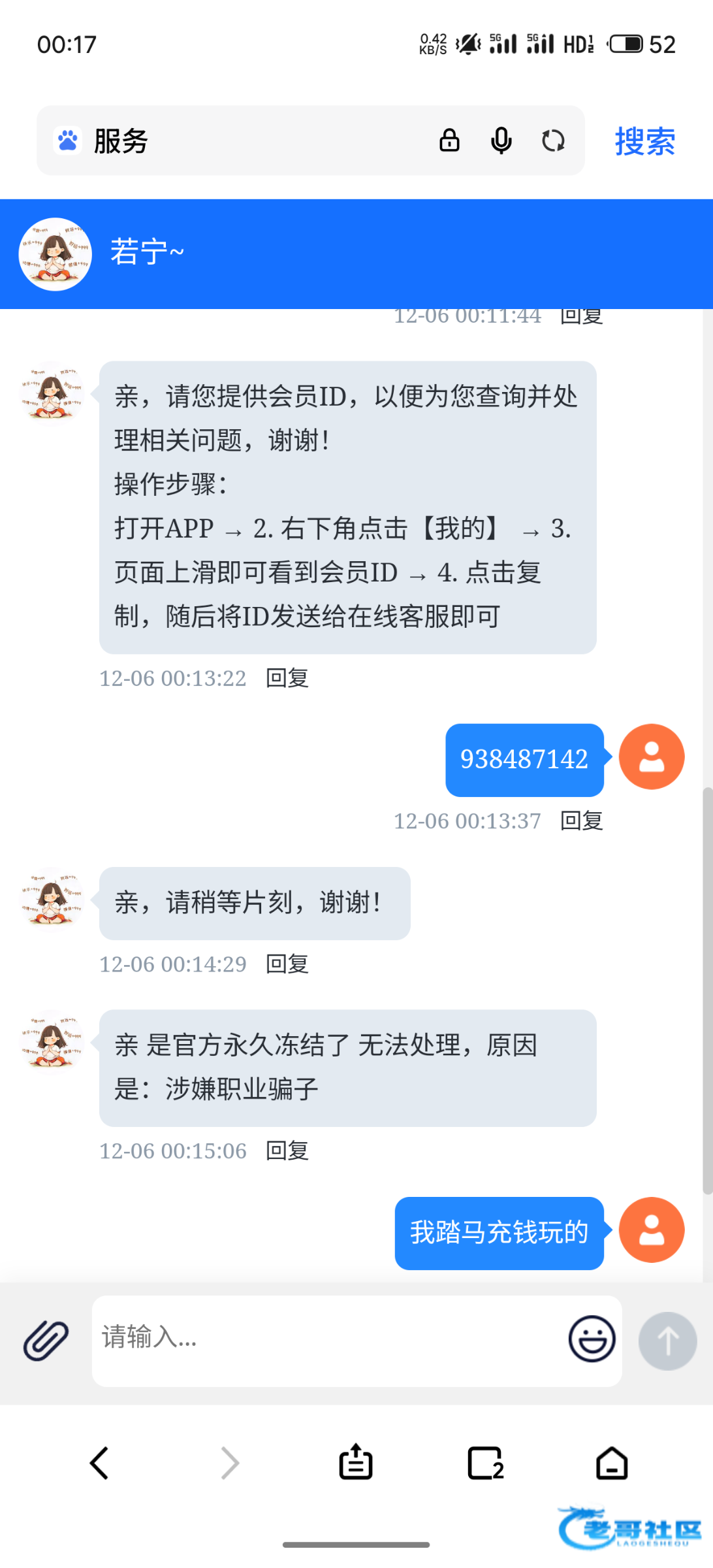Viewport: 713px width, 1568px height.
Task: Reply to the 会员ID instructions message
Action: 287,678
